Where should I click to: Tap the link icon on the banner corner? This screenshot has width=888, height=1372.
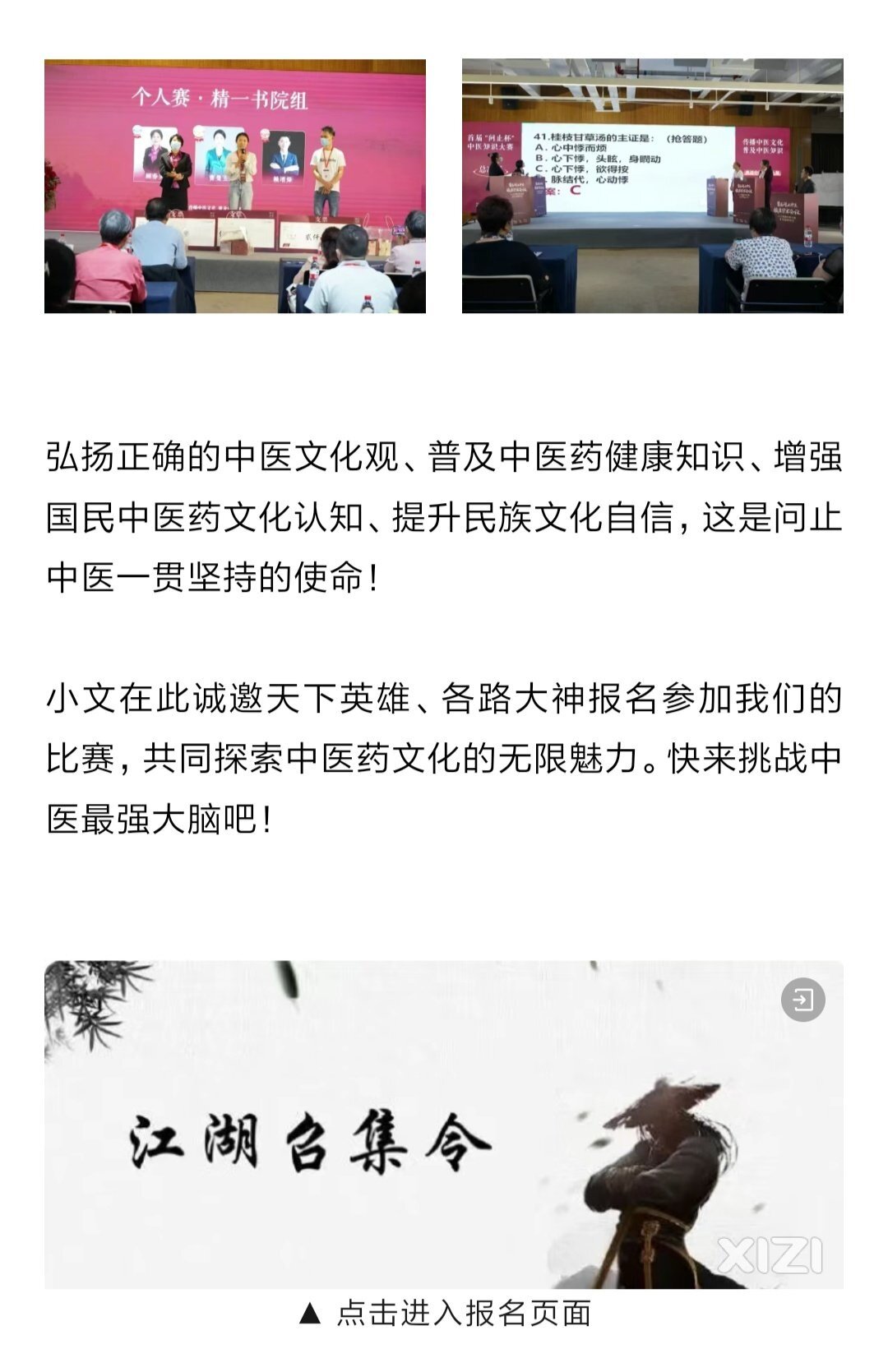click(802, 1000)
